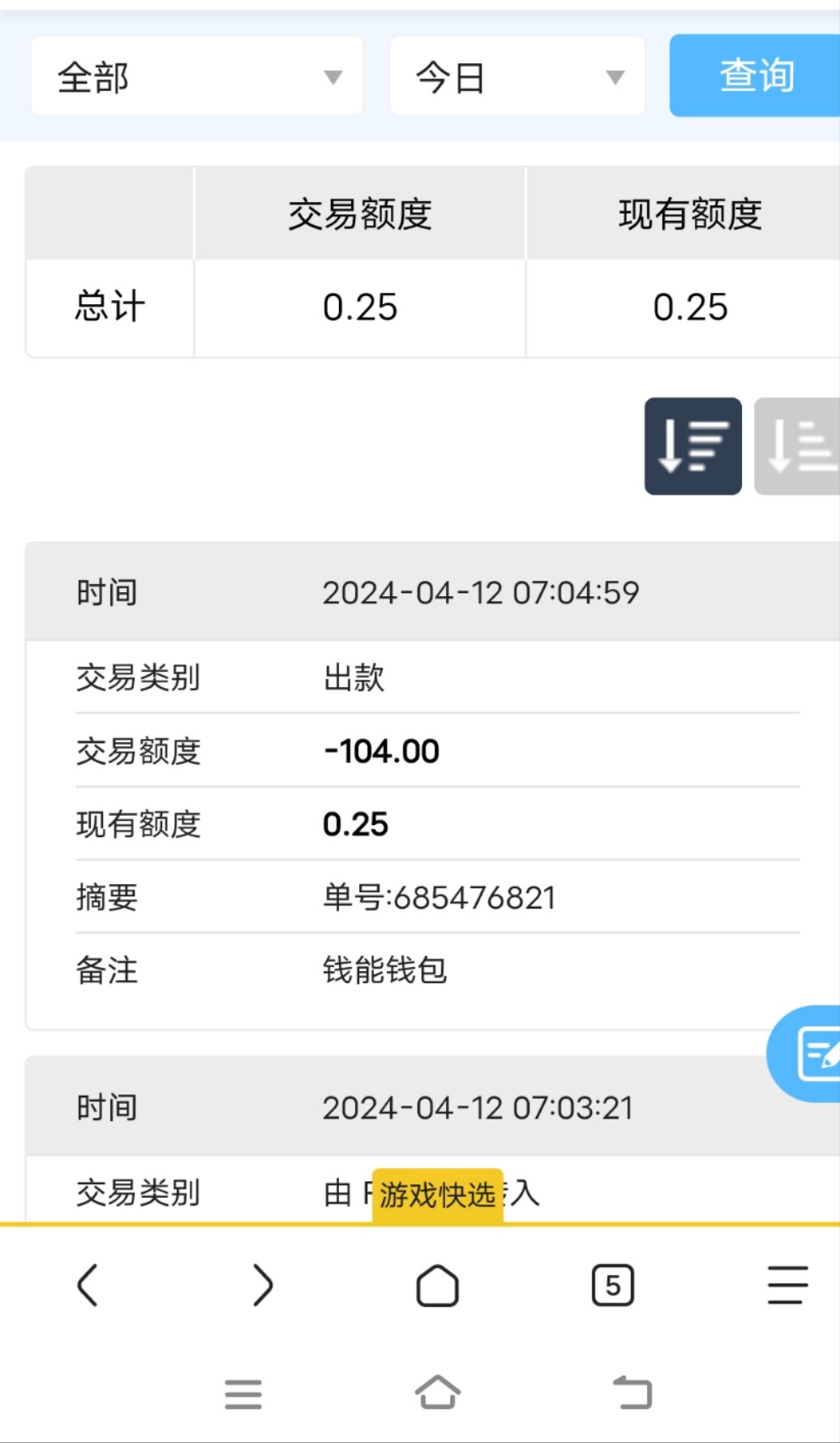Tap the order number 685476821
Viewport: 840px width, 1443px height.
coord(439,897)
